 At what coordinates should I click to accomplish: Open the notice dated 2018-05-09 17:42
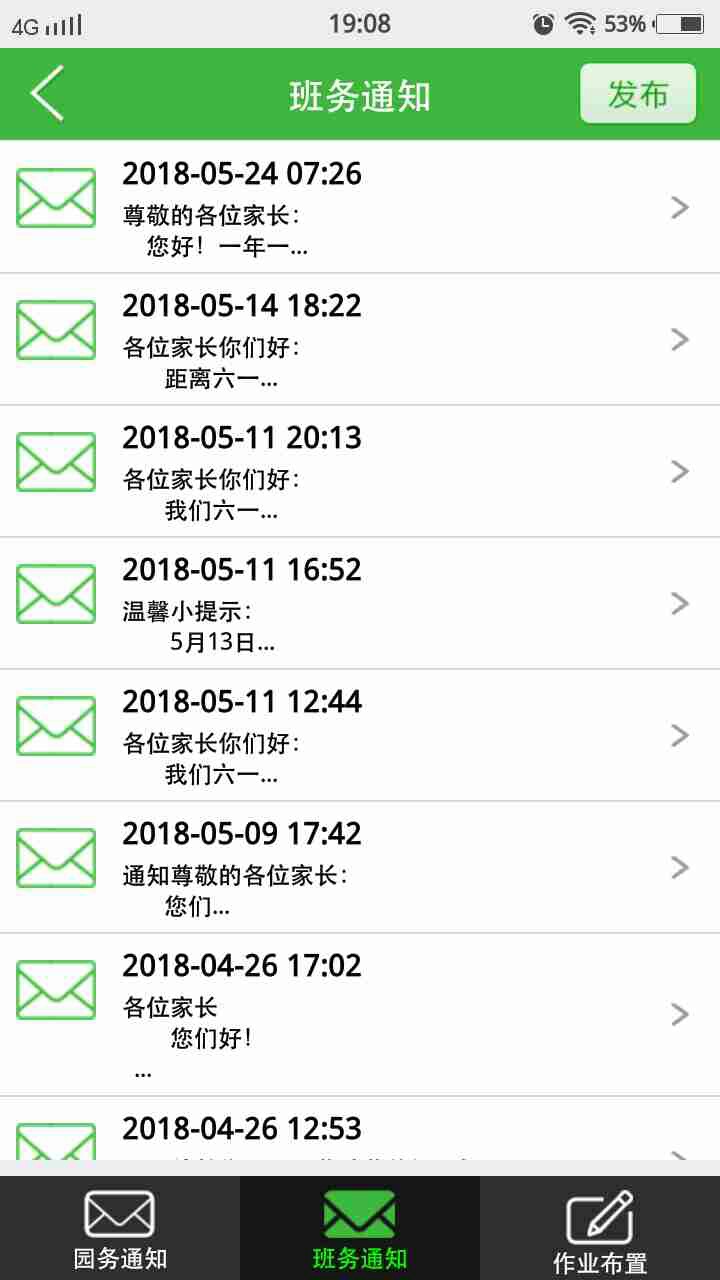[360, 867]
